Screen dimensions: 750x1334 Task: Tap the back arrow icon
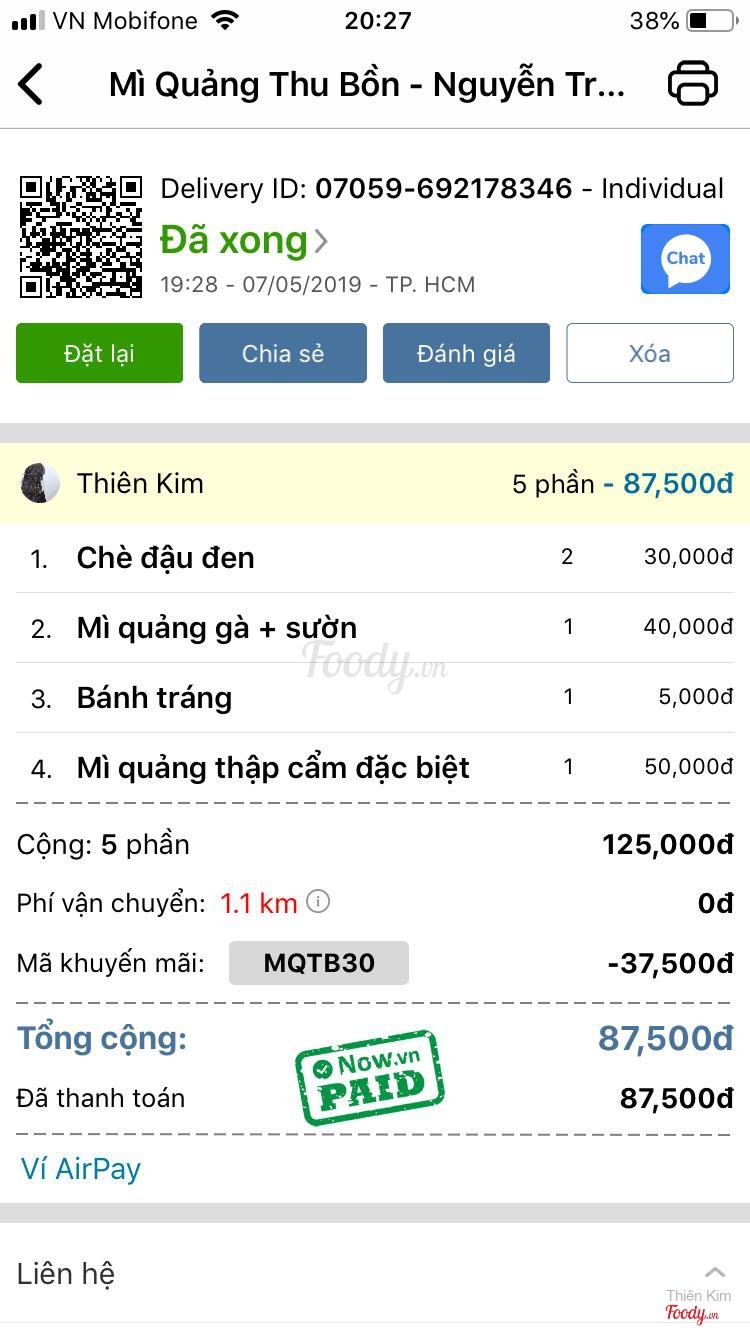click(x=30, y=84)
